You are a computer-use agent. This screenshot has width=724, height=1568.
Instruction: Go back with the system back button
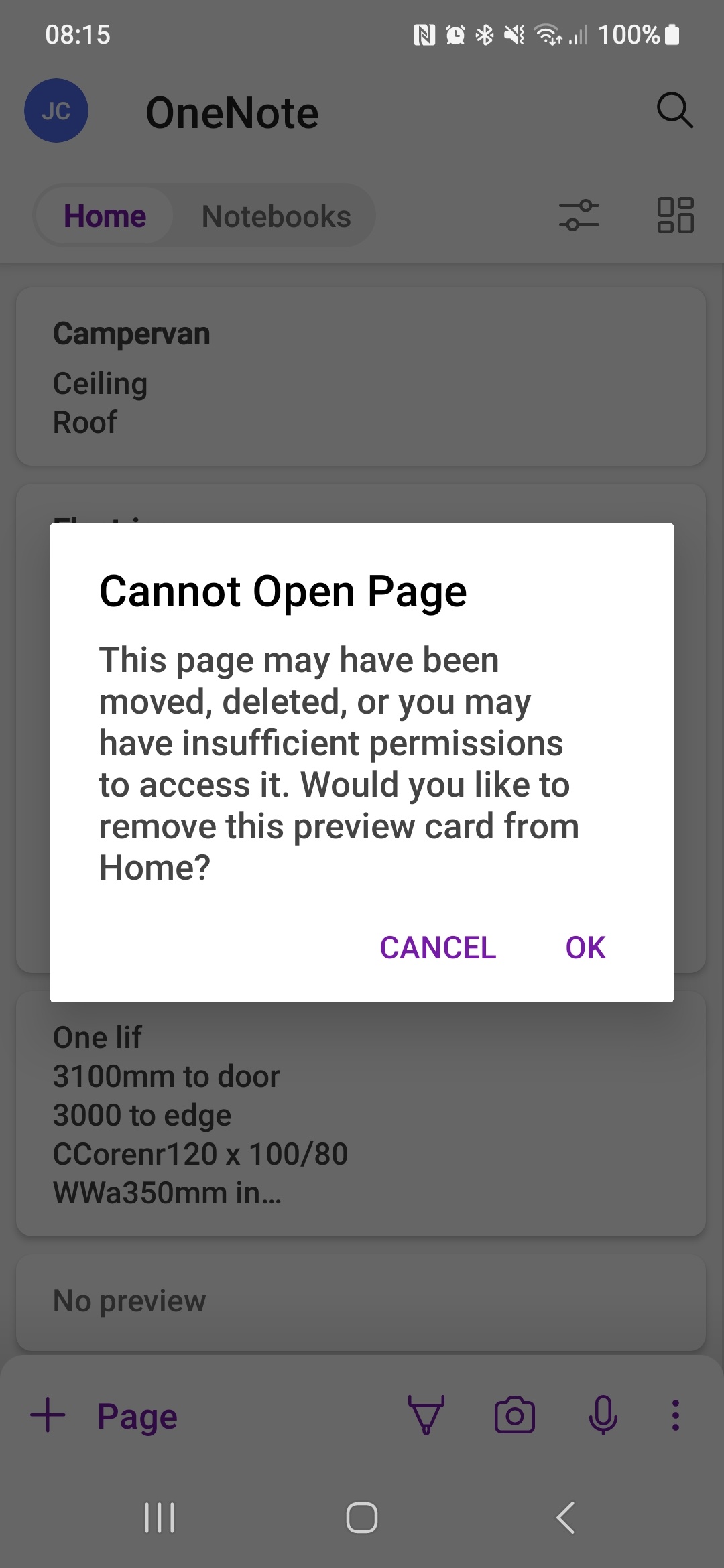(565, 1518)
